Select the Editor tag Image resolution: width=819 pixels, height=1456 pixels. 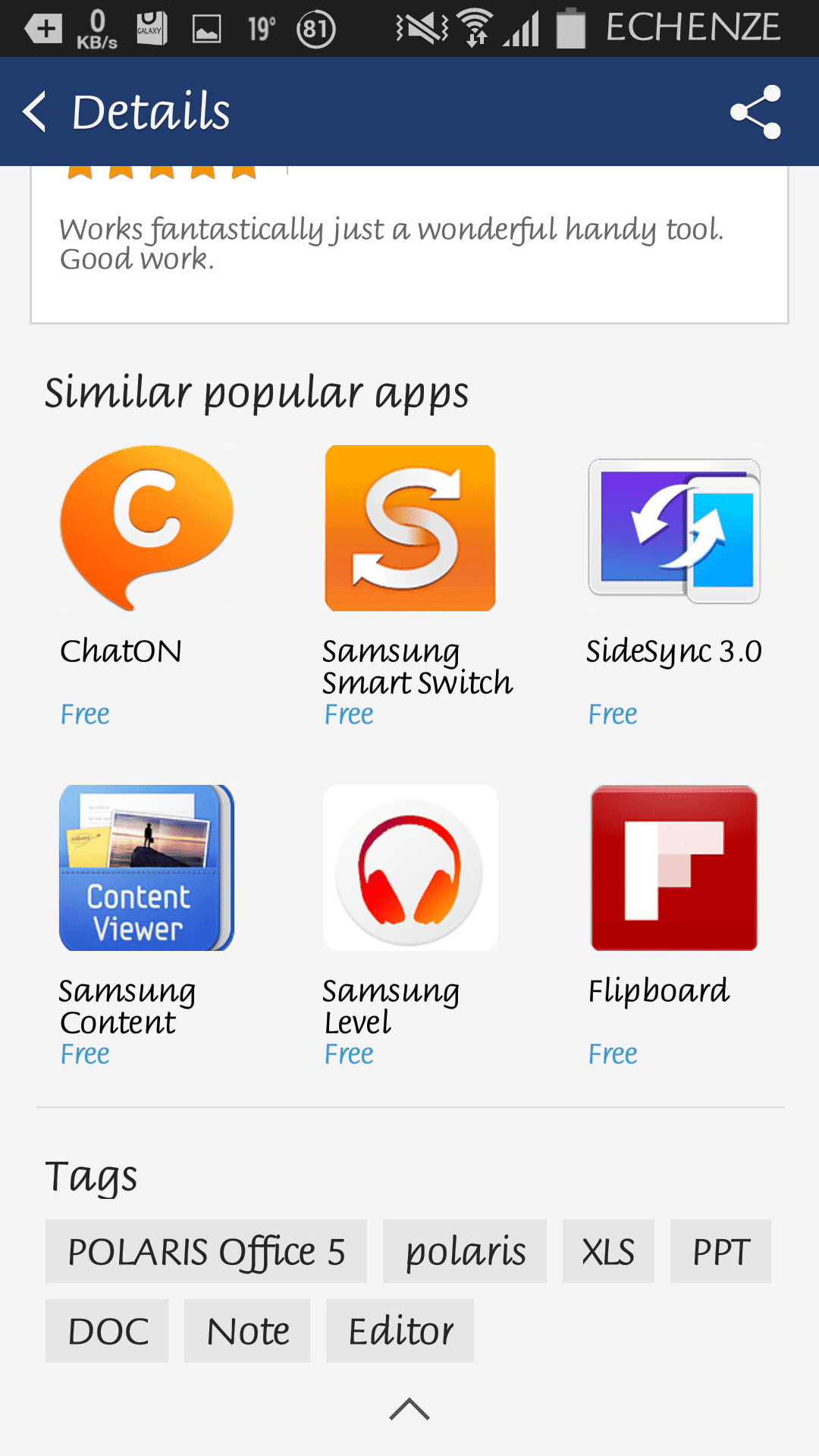click(x=400, y=1331)
